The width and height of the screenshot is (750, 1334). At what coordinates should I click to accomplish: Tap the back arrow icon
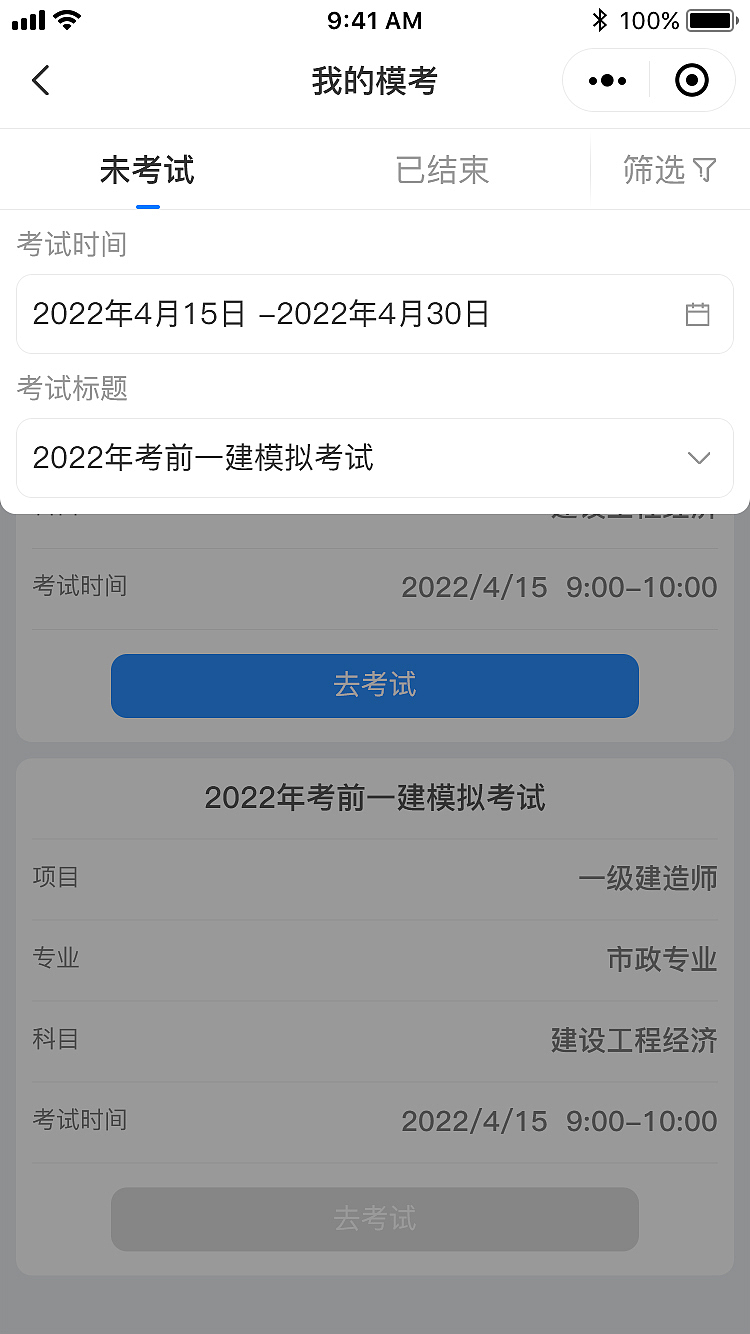click(x=40, y=80)
